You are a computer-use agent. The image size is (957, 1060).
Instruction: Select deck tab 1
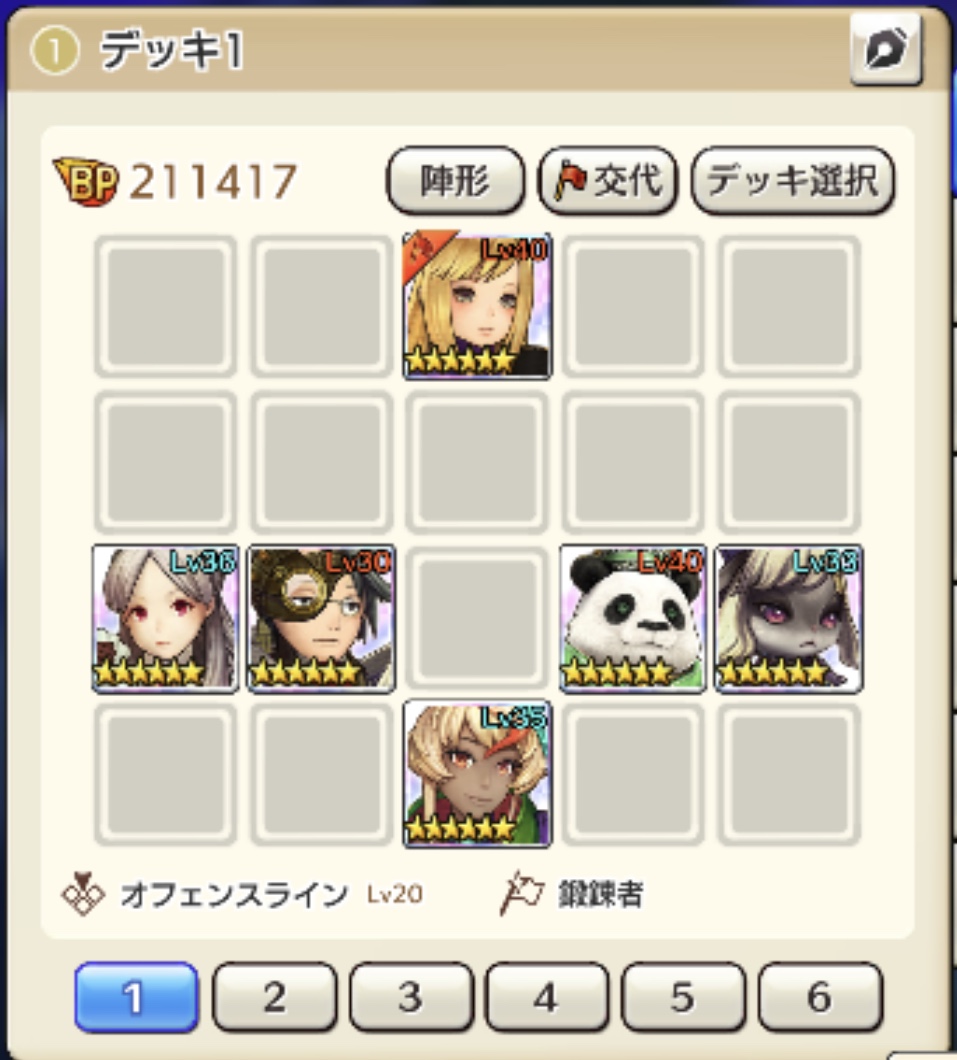(x=137, y=997)
